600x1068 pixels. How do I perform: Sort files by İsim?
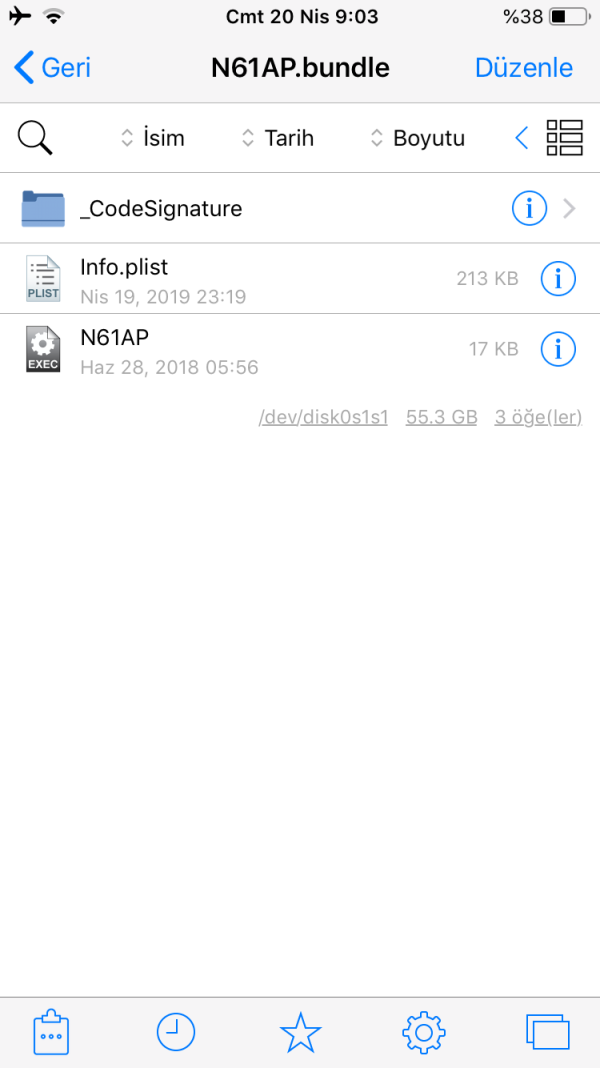click(153, 138)
